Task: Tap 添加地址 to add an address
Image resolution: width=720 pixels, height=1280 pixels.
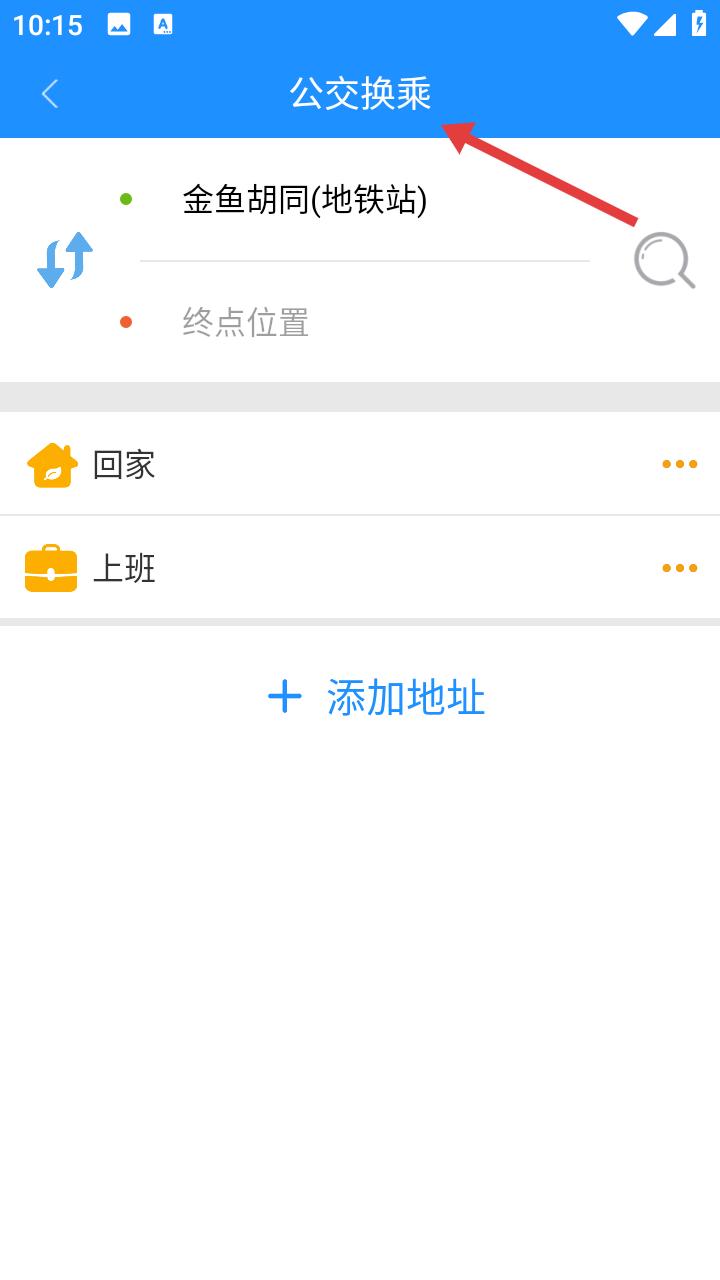Action: (x=376, y=697)
